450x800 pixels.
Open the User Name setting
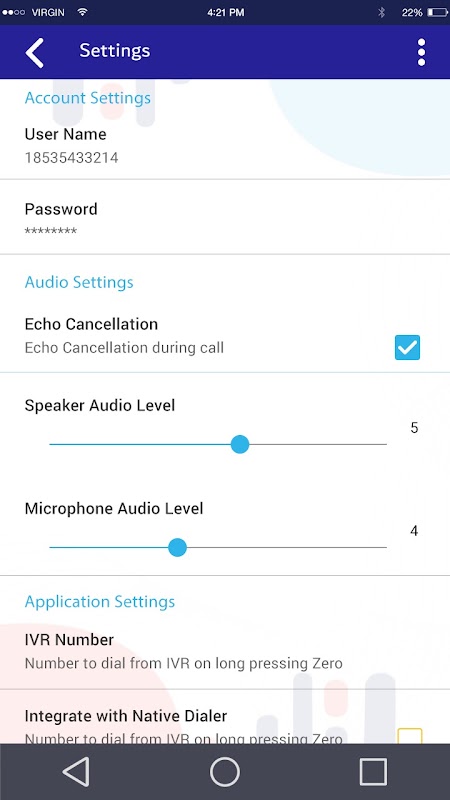click(x=225, y=147)
